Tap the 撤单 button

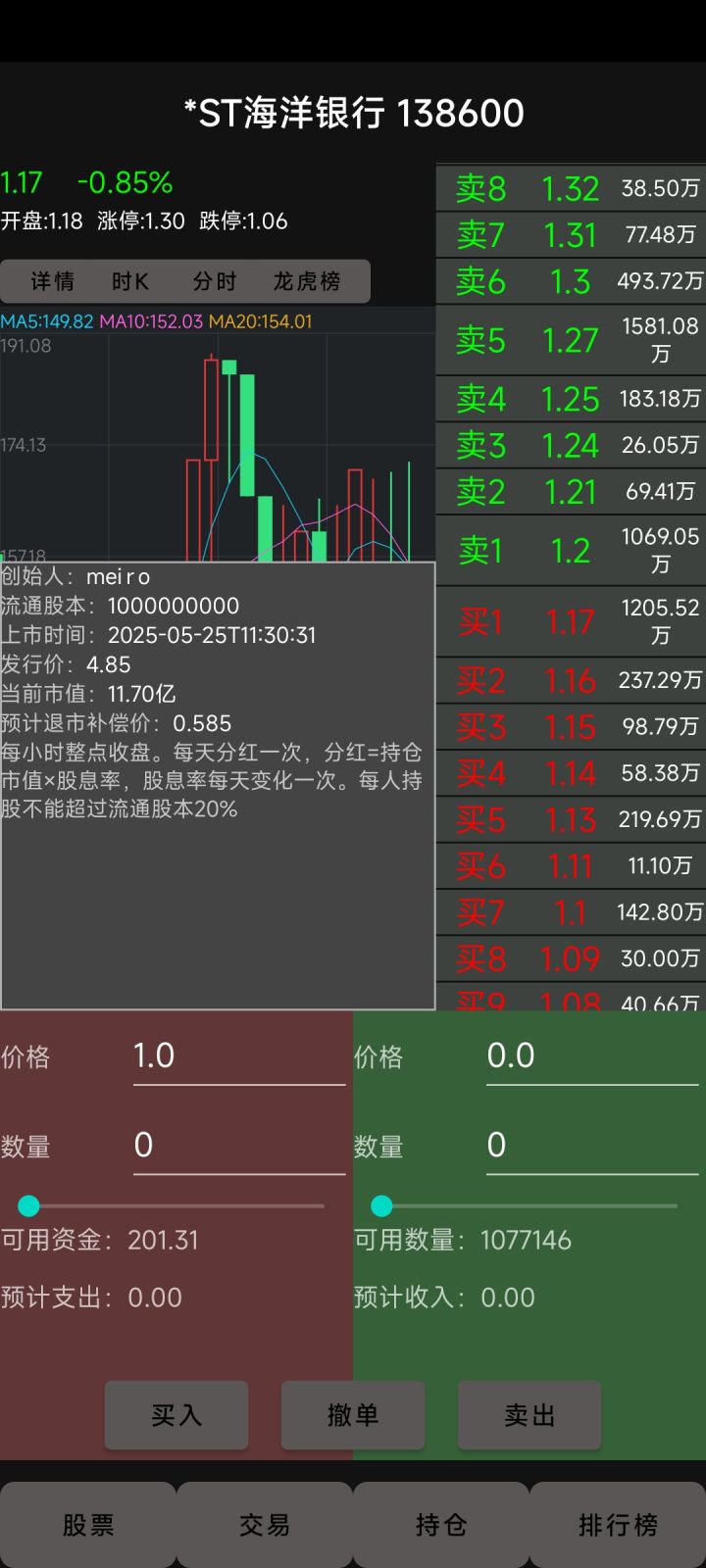click(x=353, y=1415)
